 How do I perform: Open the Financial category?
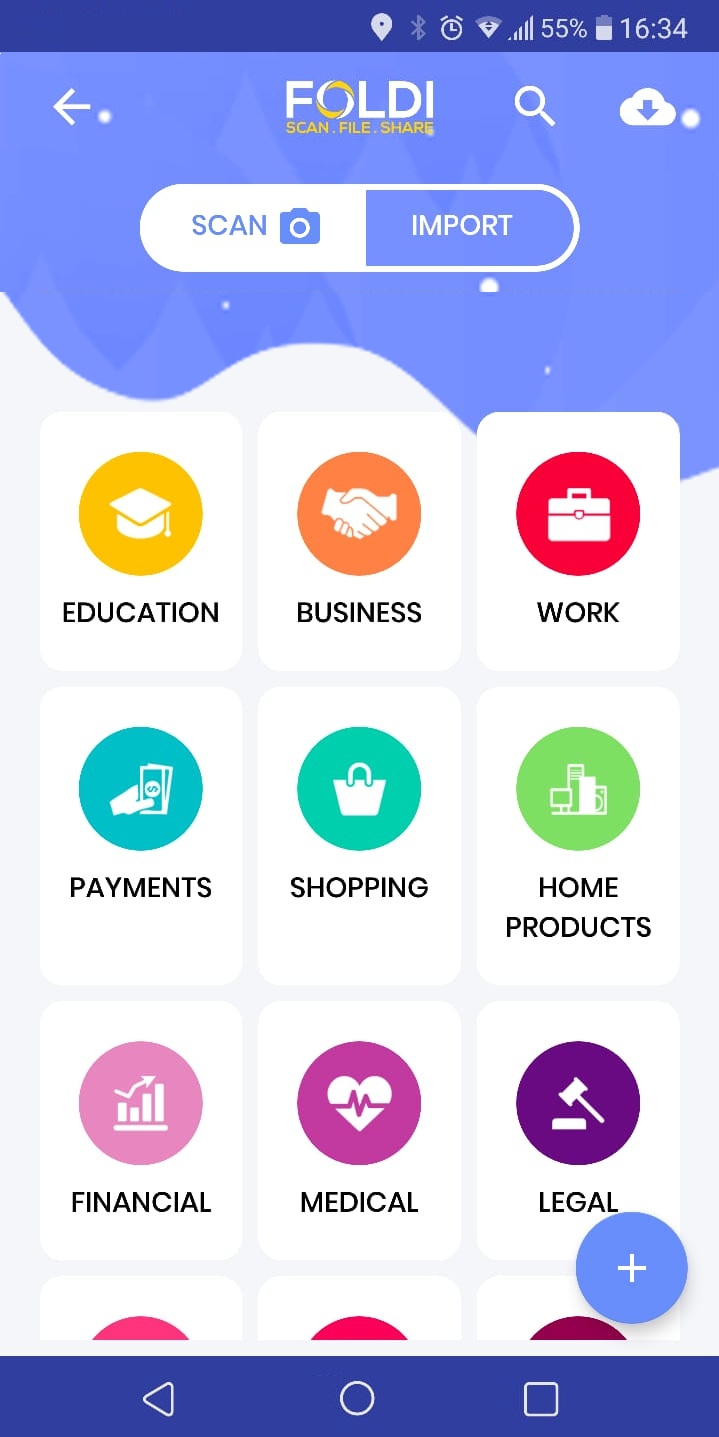coord(141,1131)
